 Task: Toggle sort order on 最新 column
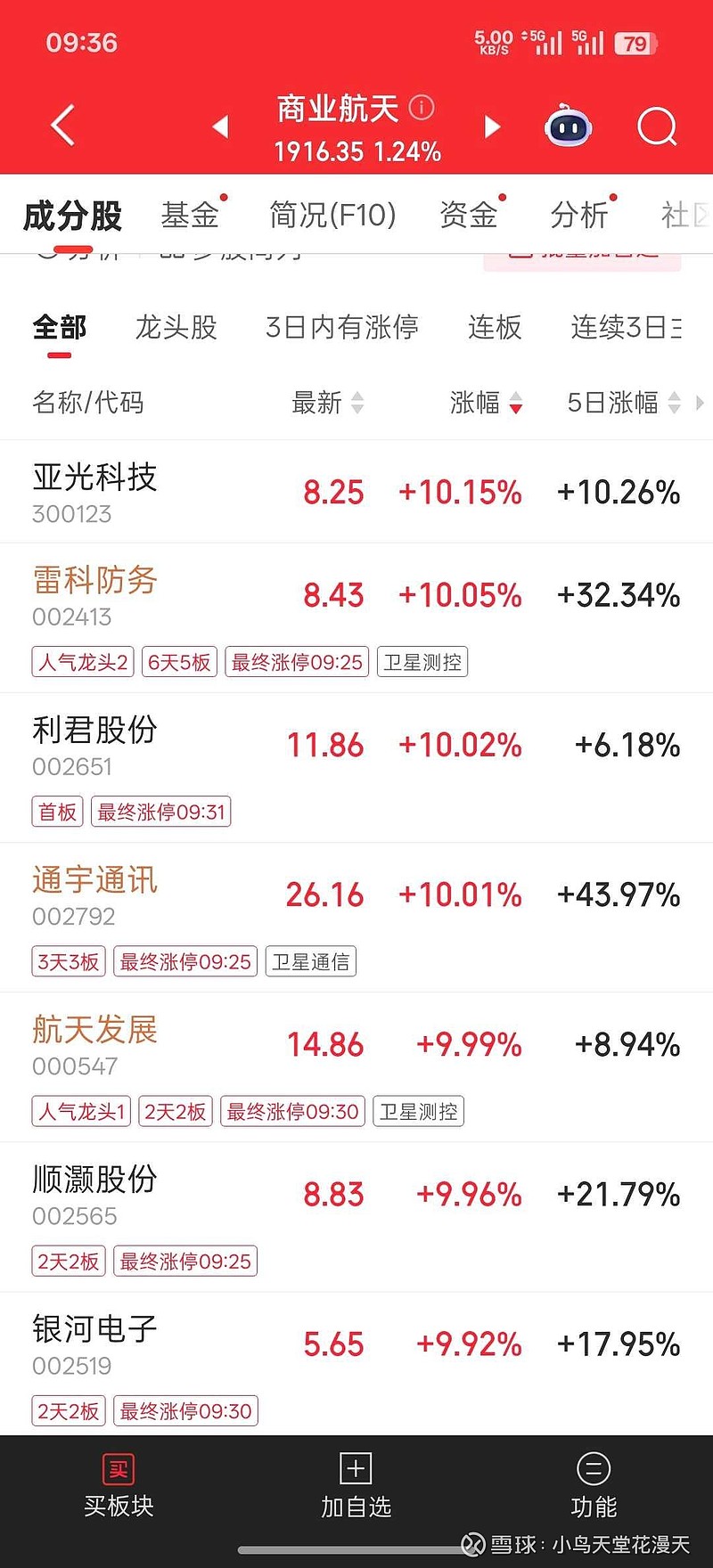(x=326, y=404)
